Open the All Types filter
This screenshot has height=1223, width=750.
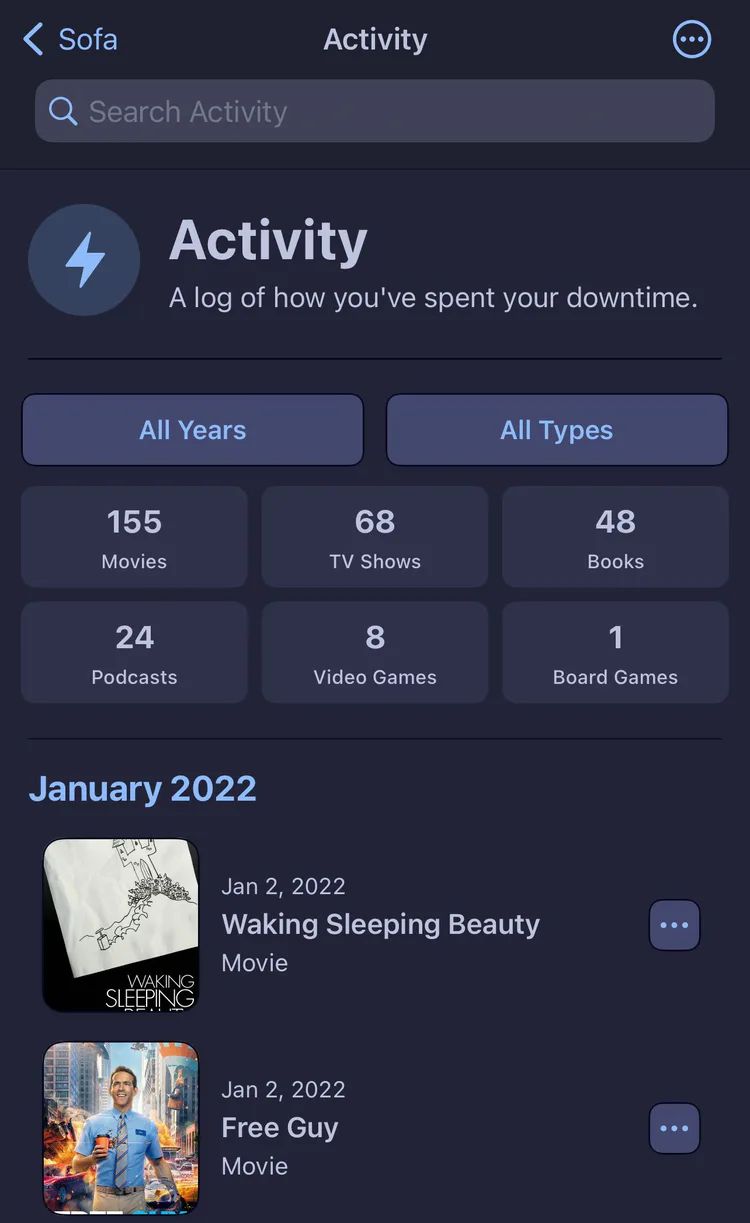(557, 430)
